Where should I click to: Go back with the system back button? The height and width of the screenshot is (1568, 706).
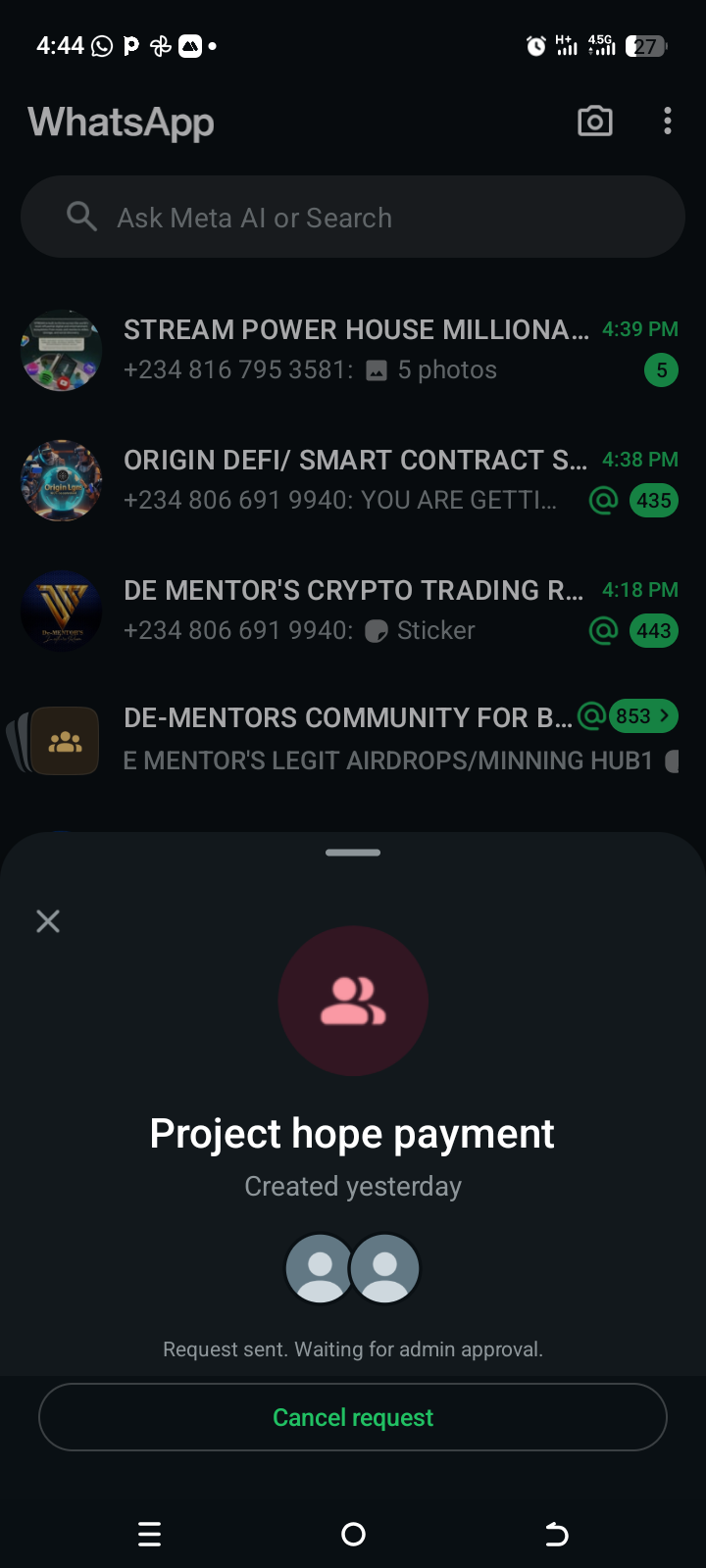(x=556, y=1534)
